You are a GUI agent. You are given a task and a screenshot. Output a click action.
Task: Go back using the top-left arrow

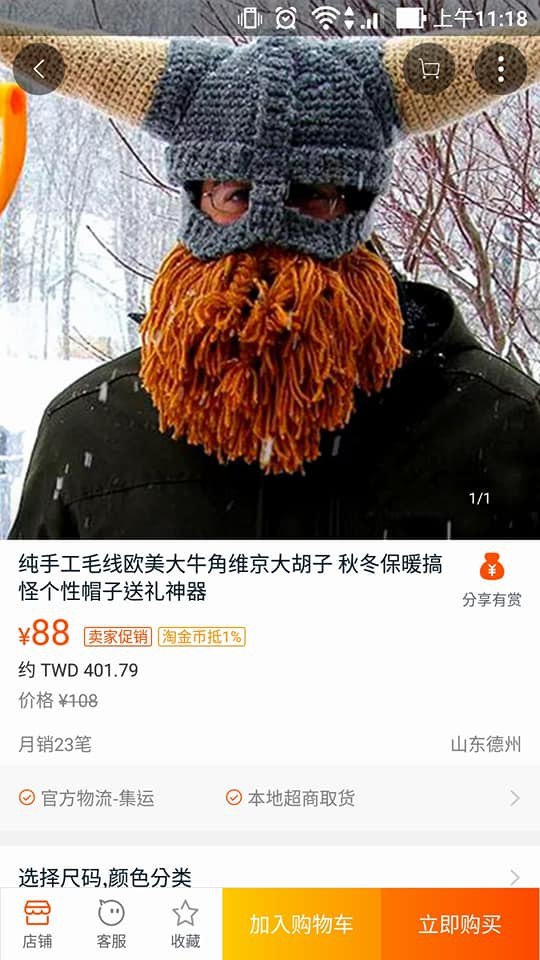tap(39, 69)
